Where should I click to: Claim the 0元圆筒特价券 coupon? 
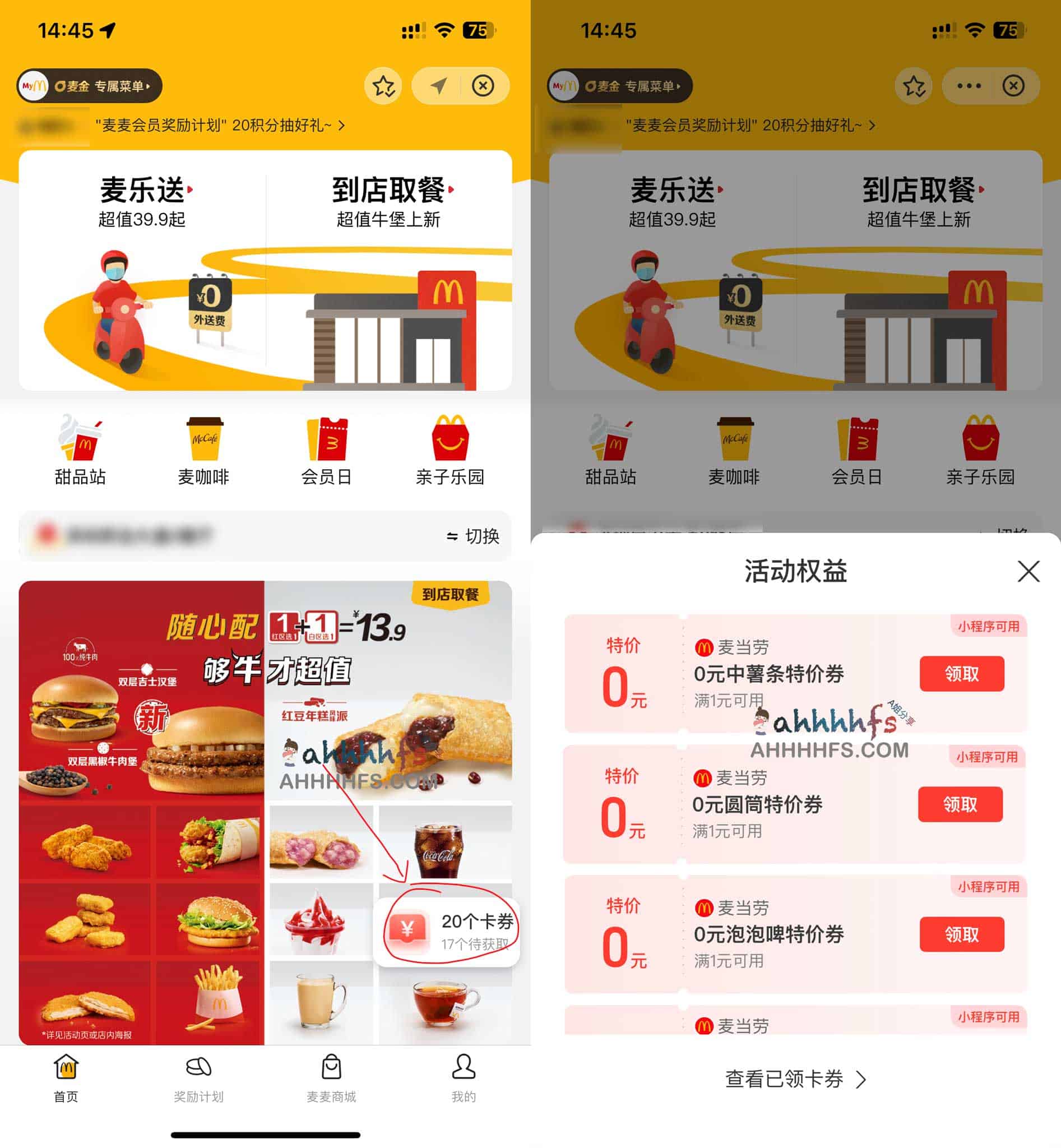pyautogui.click(x=960, y=803)
